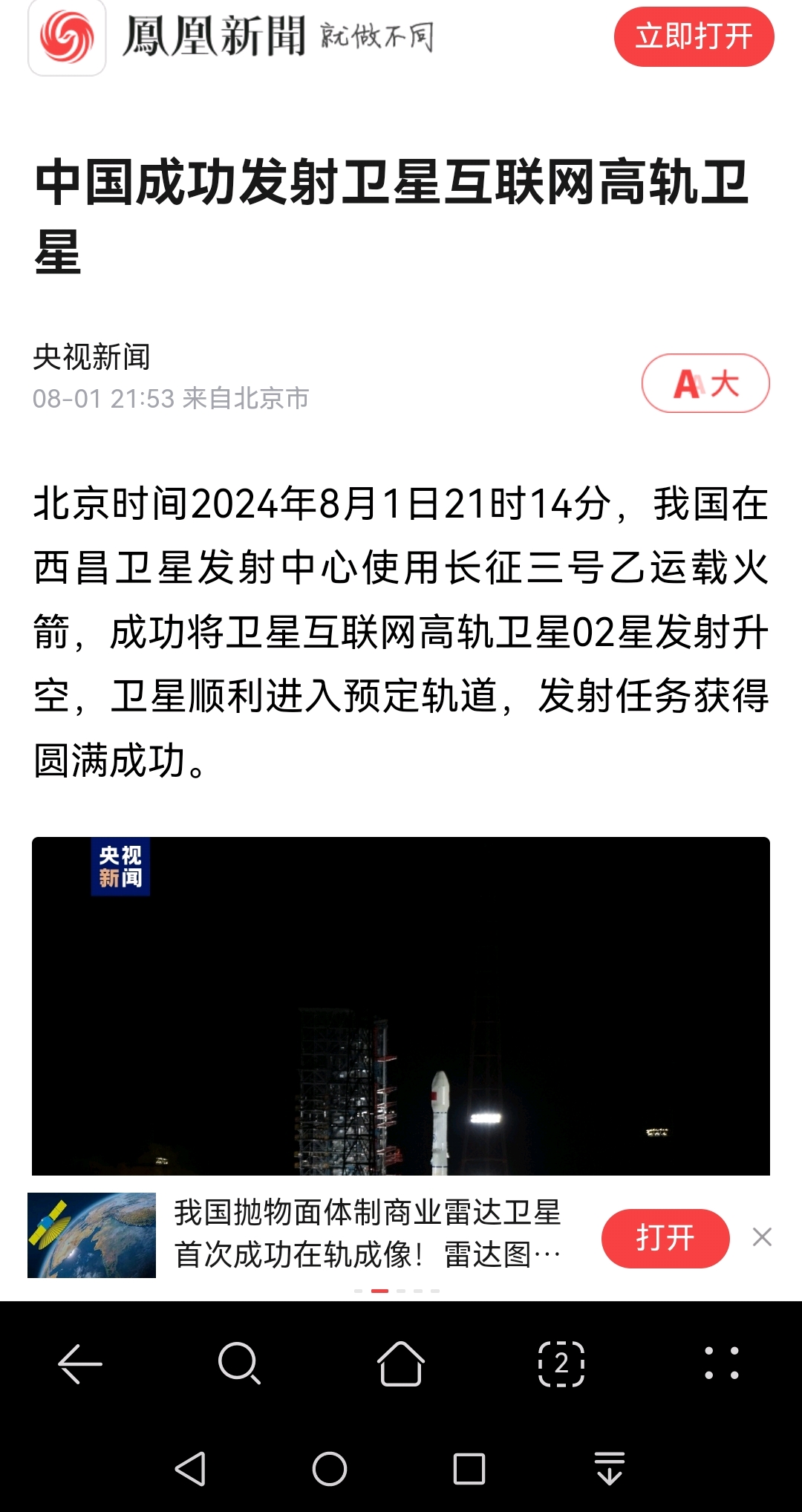Open system recent apps

click(469, 1468)
